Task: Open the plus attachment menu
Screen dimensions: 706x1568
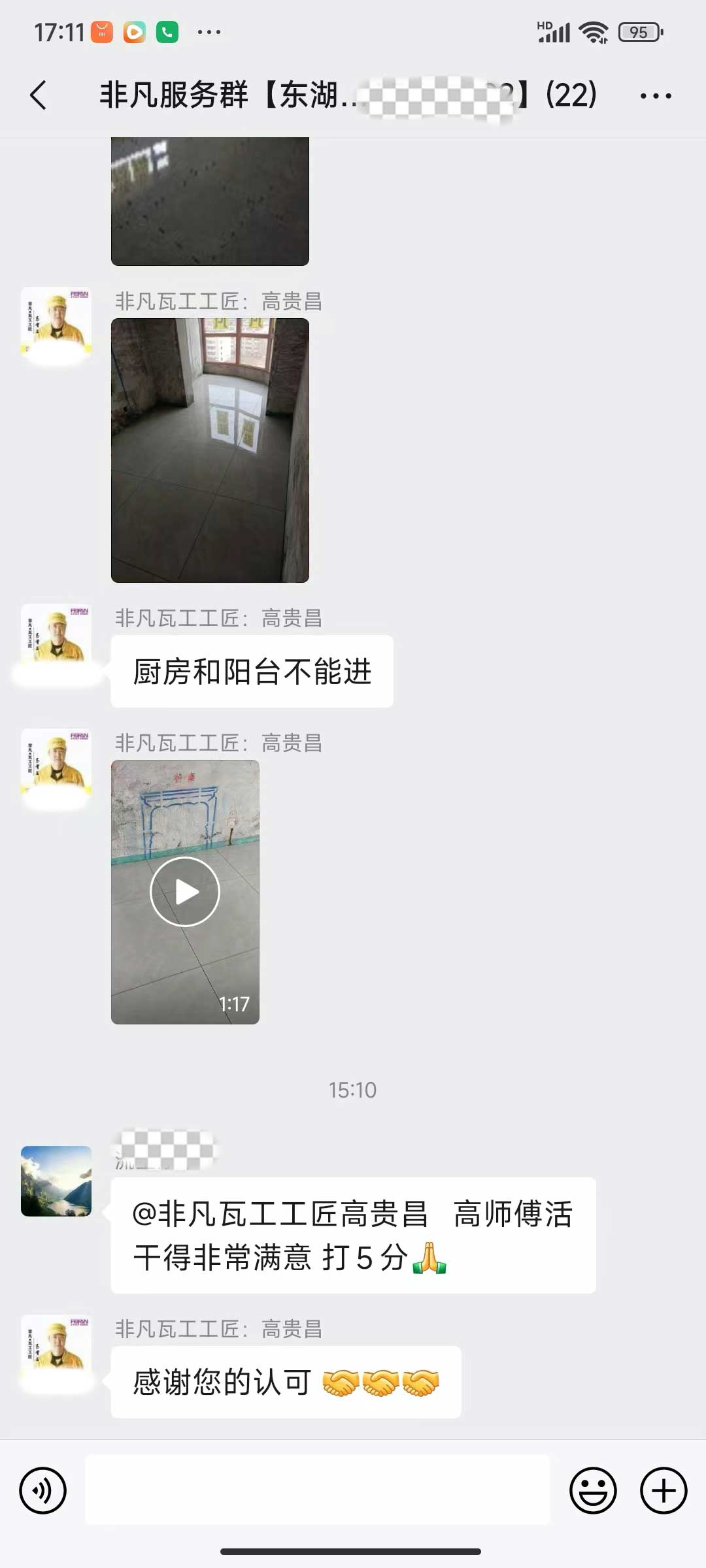Action: 664,1491
